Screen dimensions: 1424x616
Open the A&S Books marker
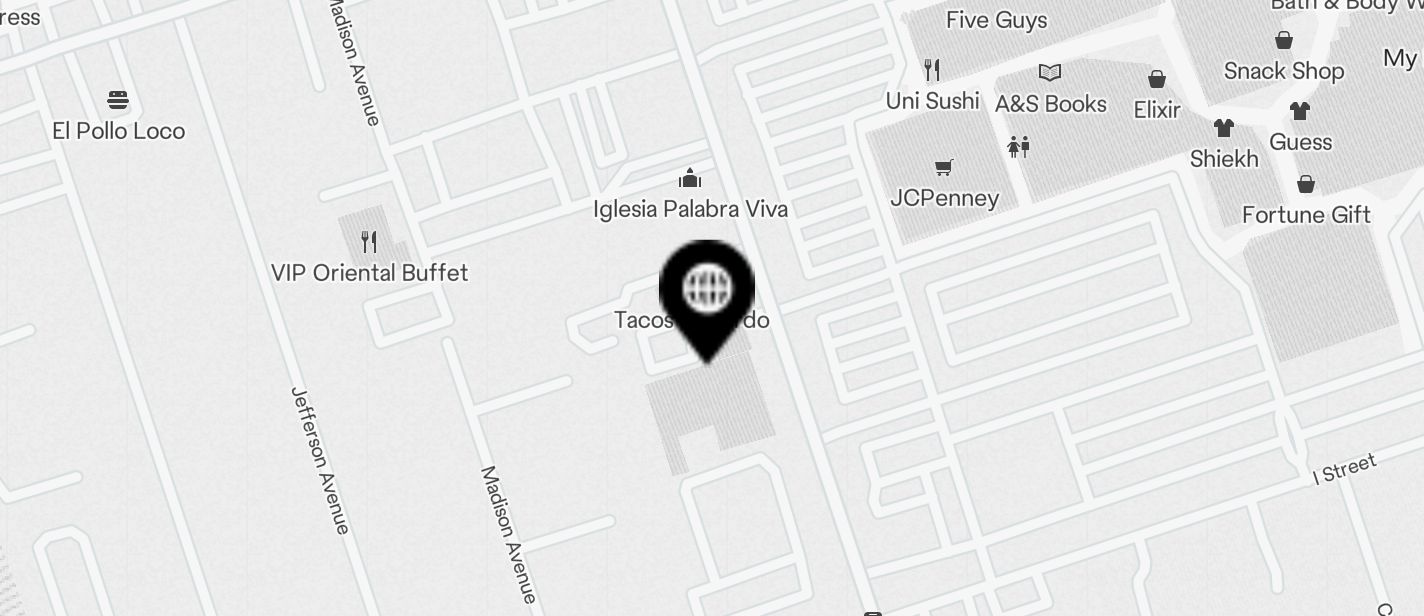1050,73
